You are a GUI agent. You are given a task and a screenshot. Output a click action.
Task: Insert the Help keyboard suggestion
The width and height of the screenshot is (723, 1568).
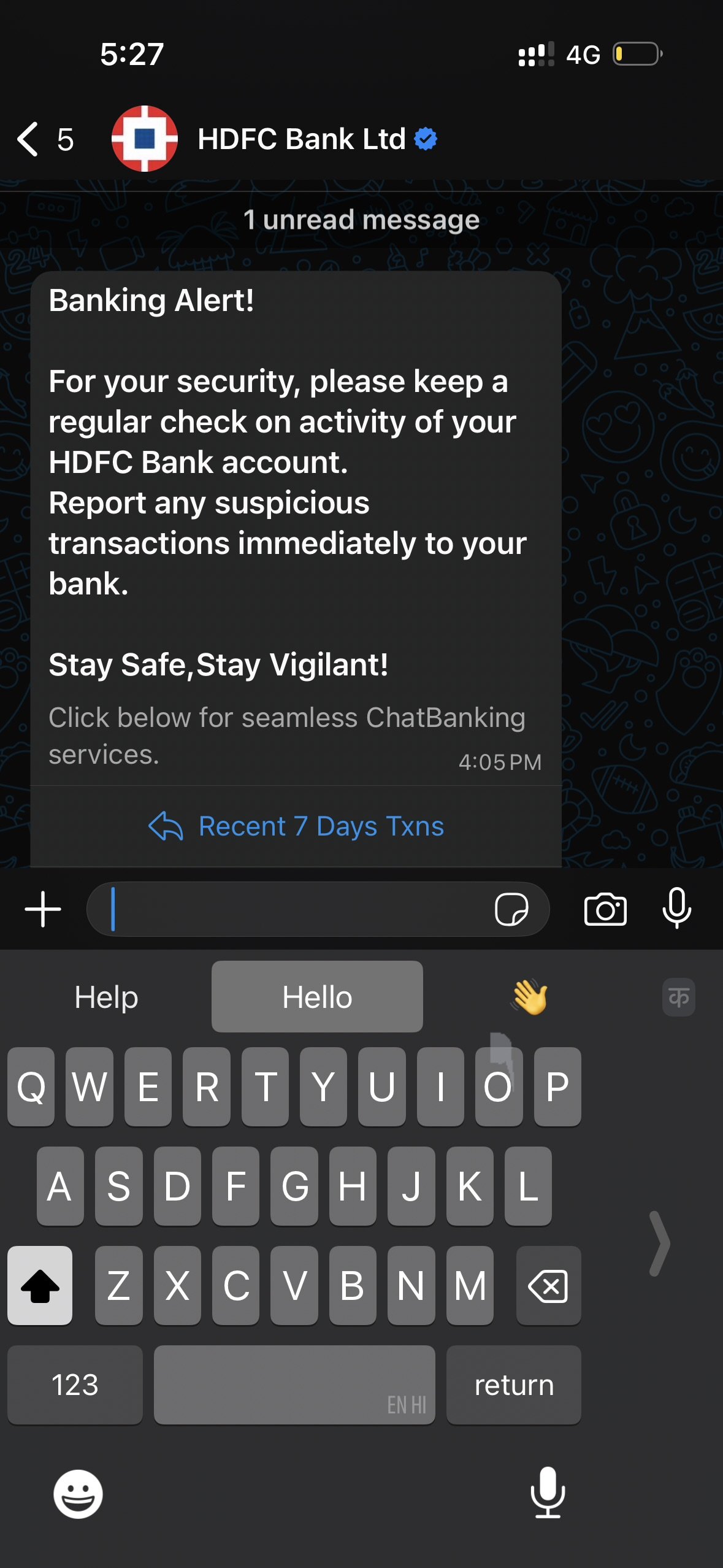point(106,997)
